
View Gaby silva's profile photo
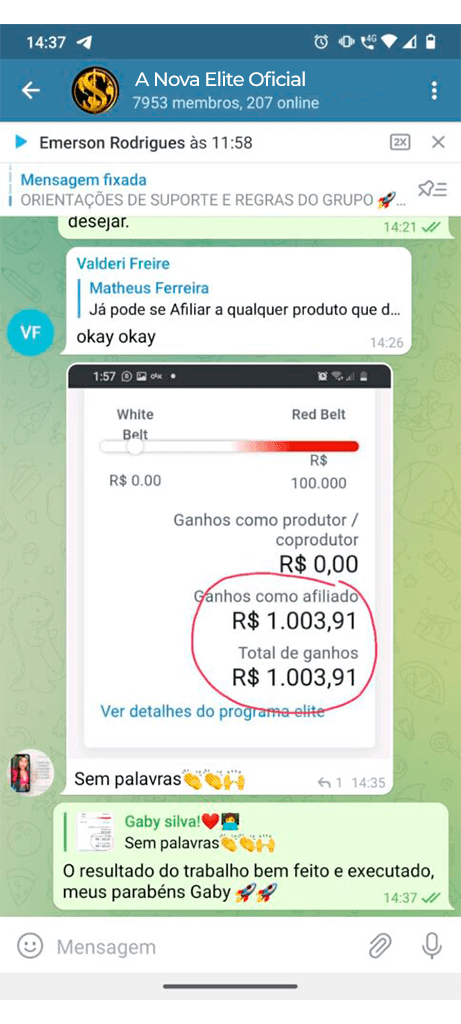click(x=30, y=773)
